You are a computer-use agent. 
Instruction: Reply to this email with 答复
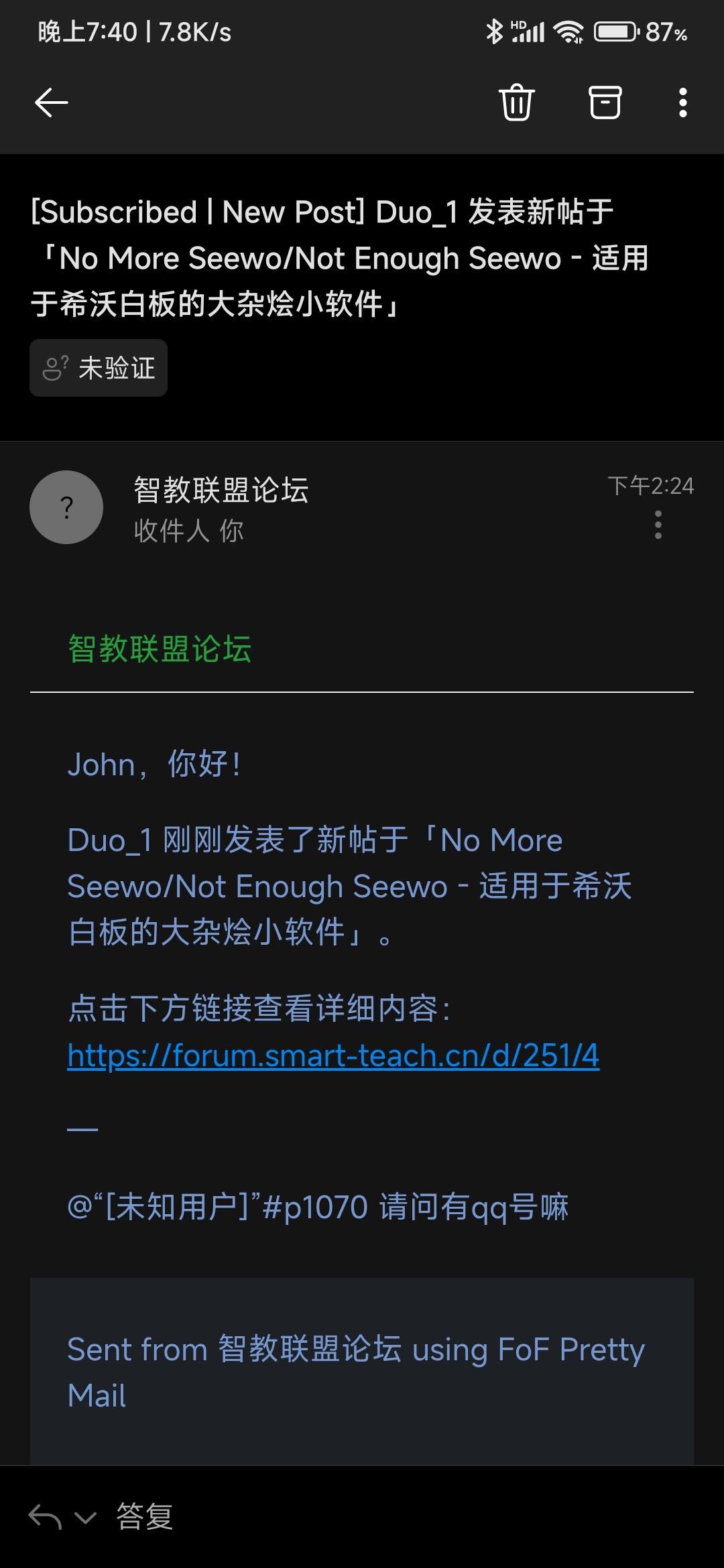point(144,1516)
